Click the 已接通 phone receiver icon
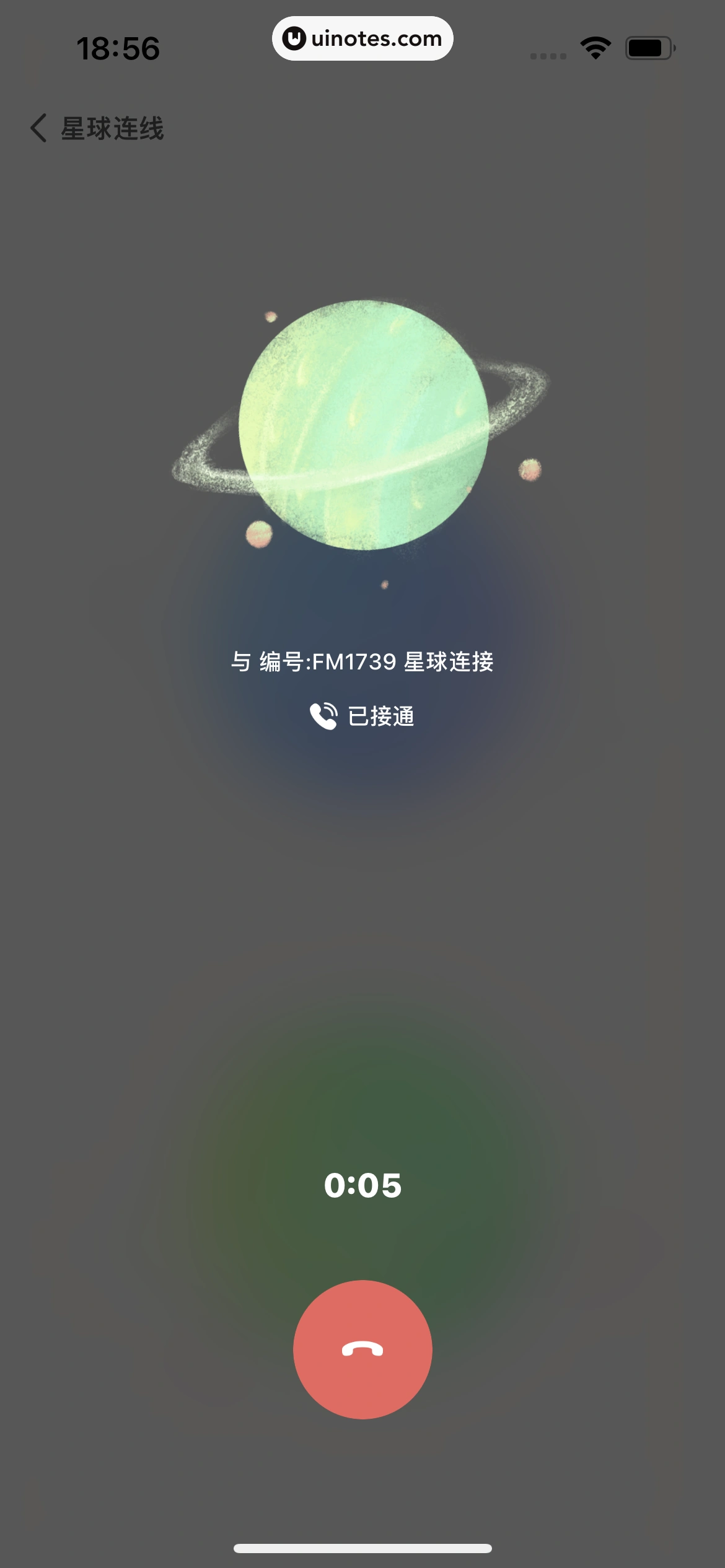Screen dimensions: 725x1568 323,718
